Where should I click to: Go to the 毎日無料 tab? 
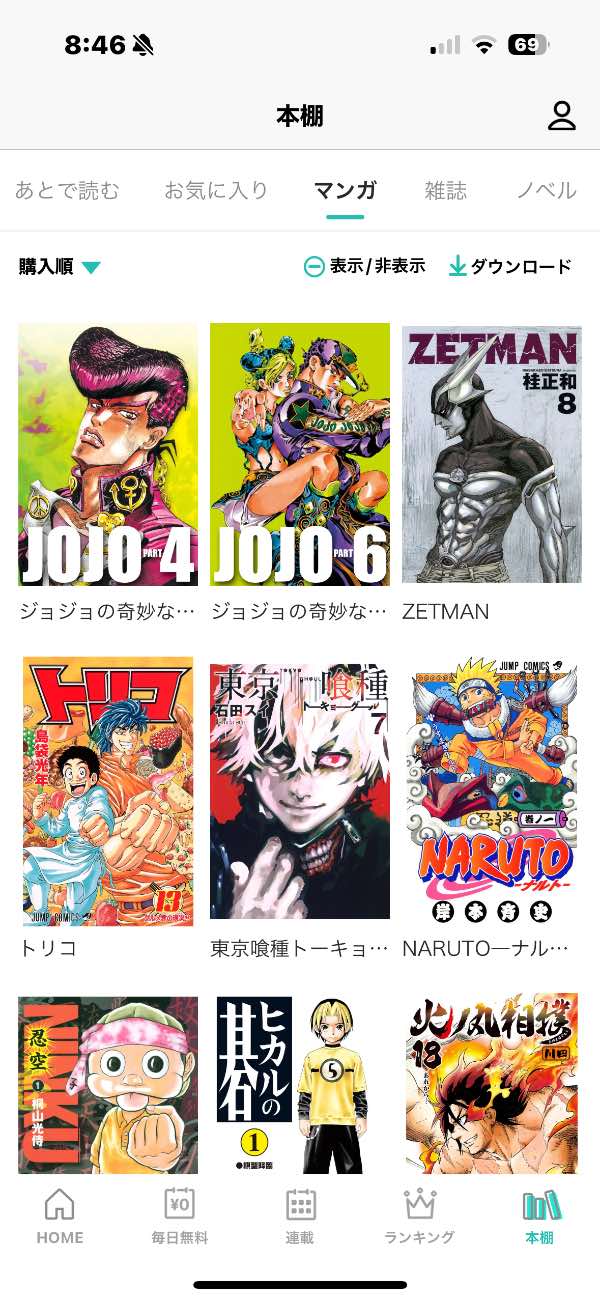click(x=180, y=1216)
